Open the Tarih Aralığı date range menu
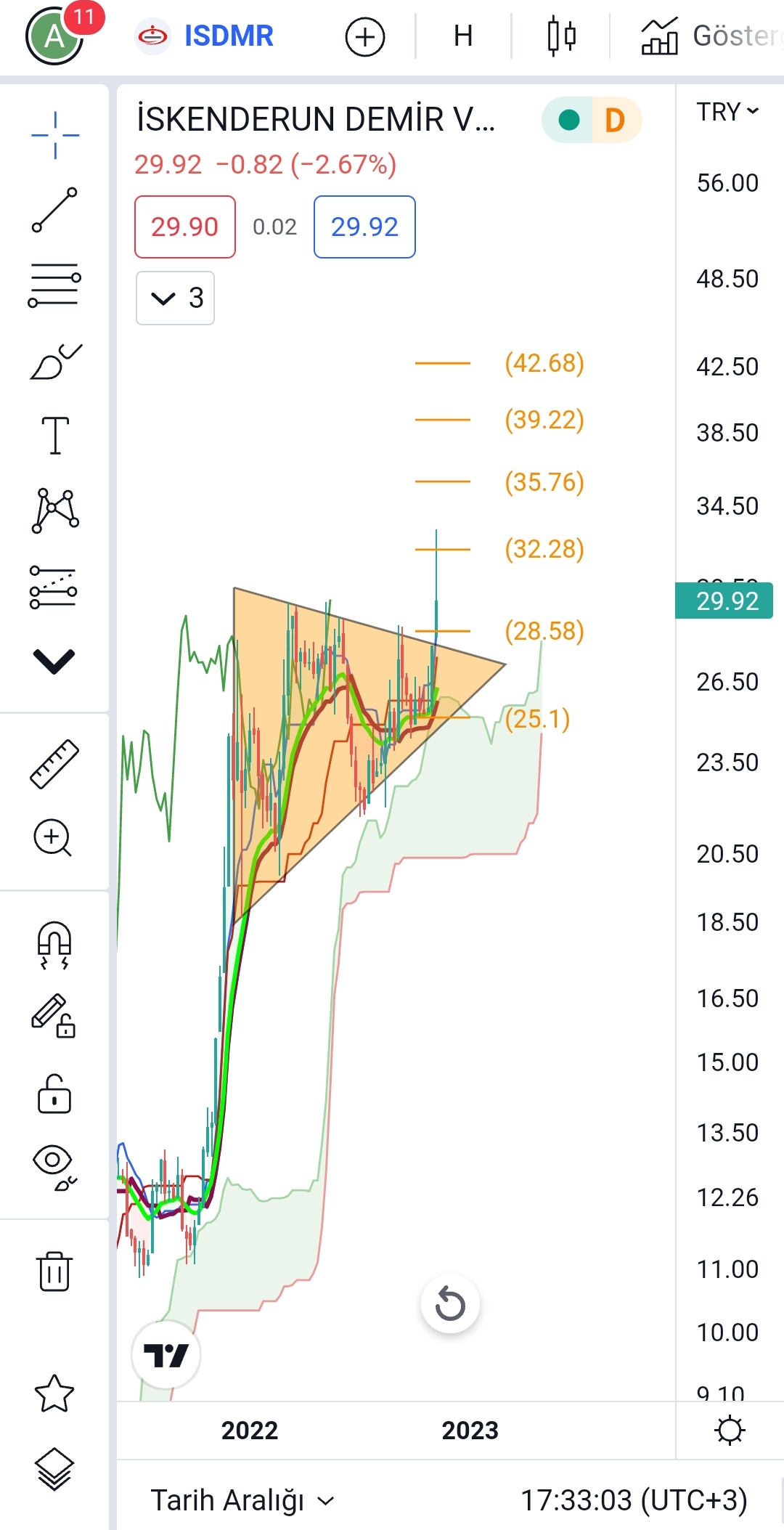784x1530 pixels. pos(242,1500)
